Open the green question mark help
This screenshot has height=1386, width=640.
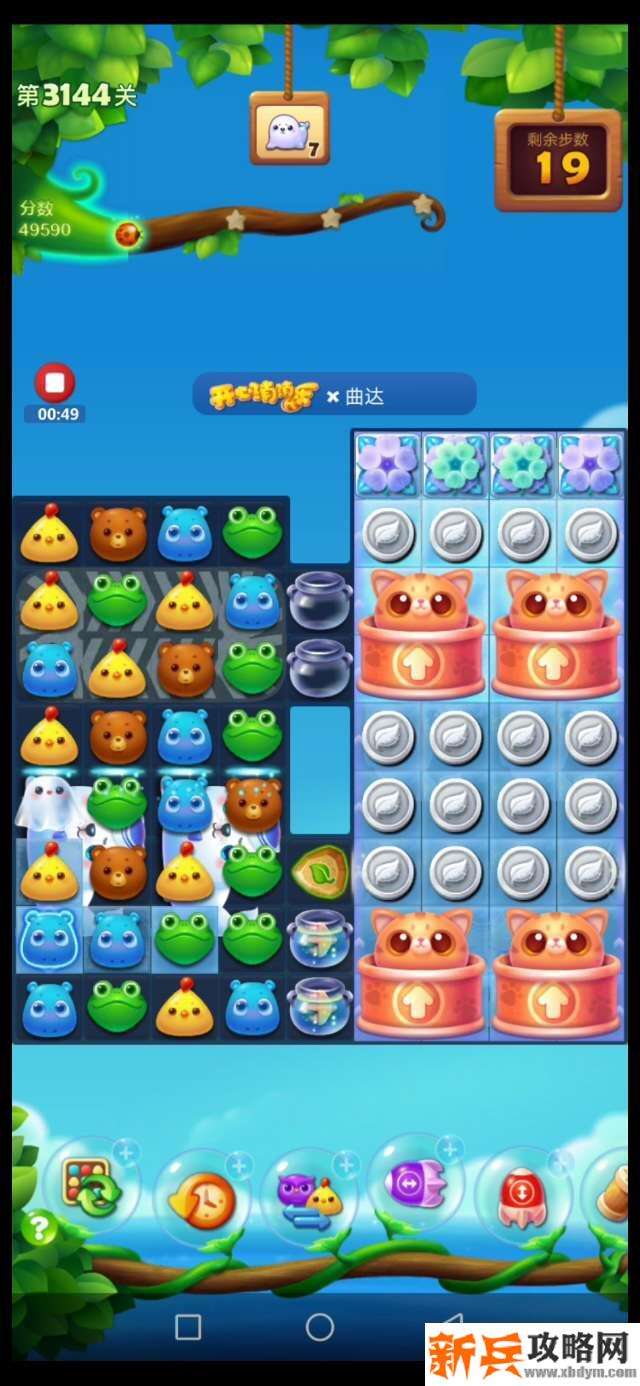click(38, 1228)
